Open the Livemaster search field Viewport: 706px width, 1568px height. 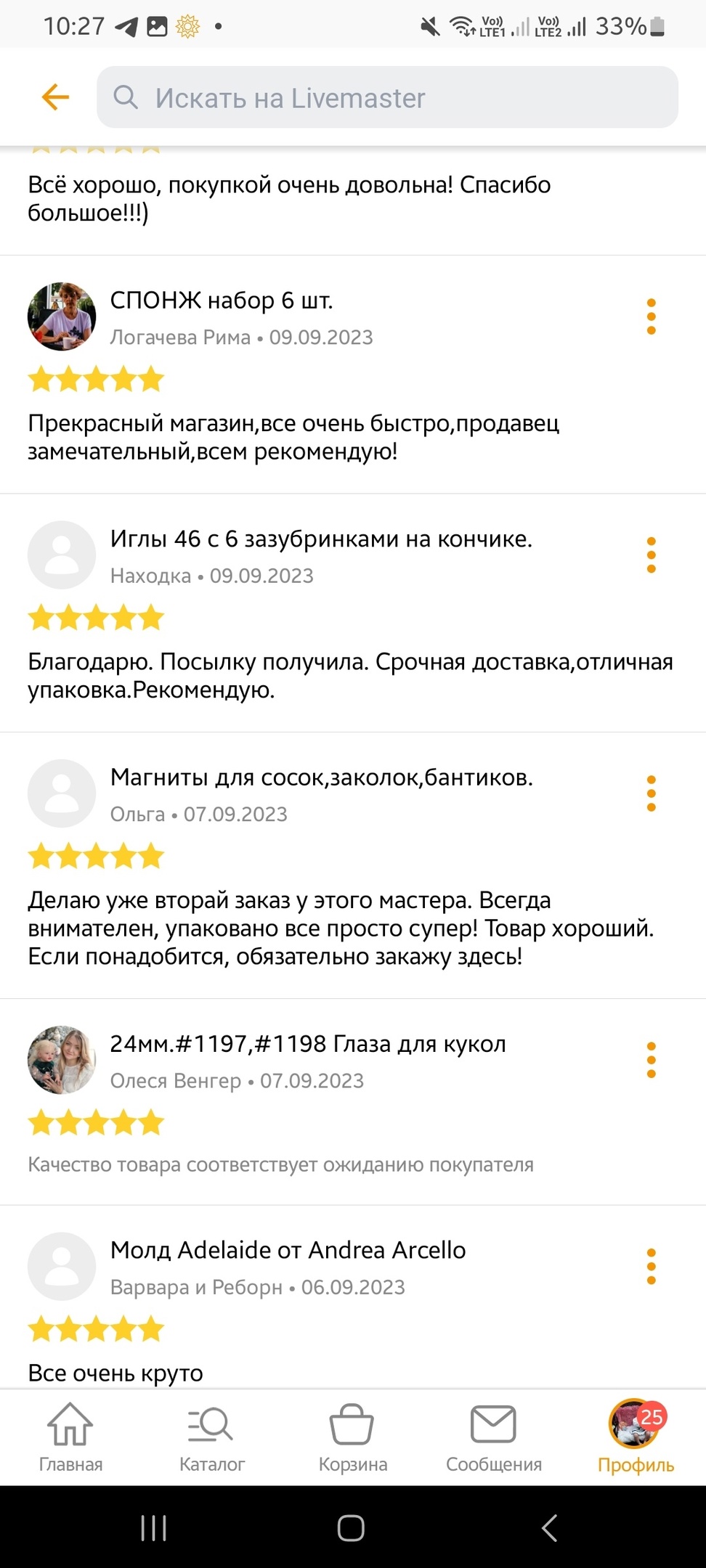pos(387,97)
